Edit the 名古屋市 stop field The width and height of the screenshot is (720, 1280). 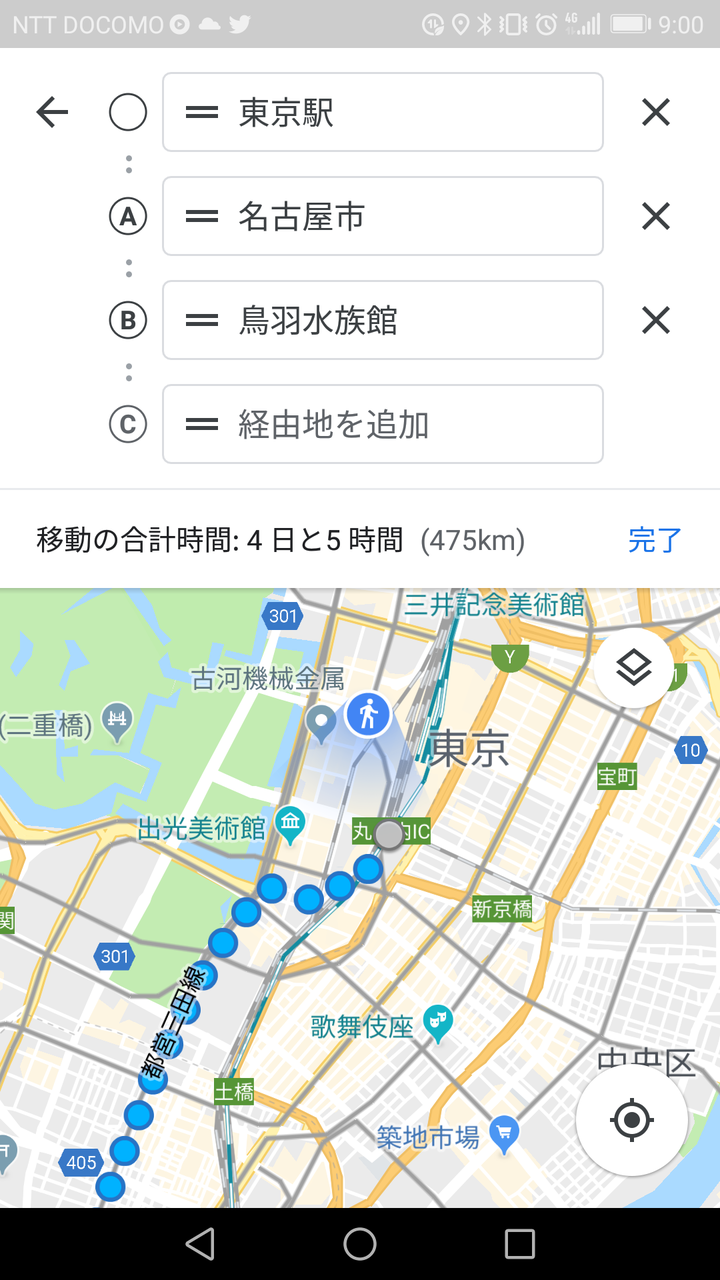coord(383,216)
